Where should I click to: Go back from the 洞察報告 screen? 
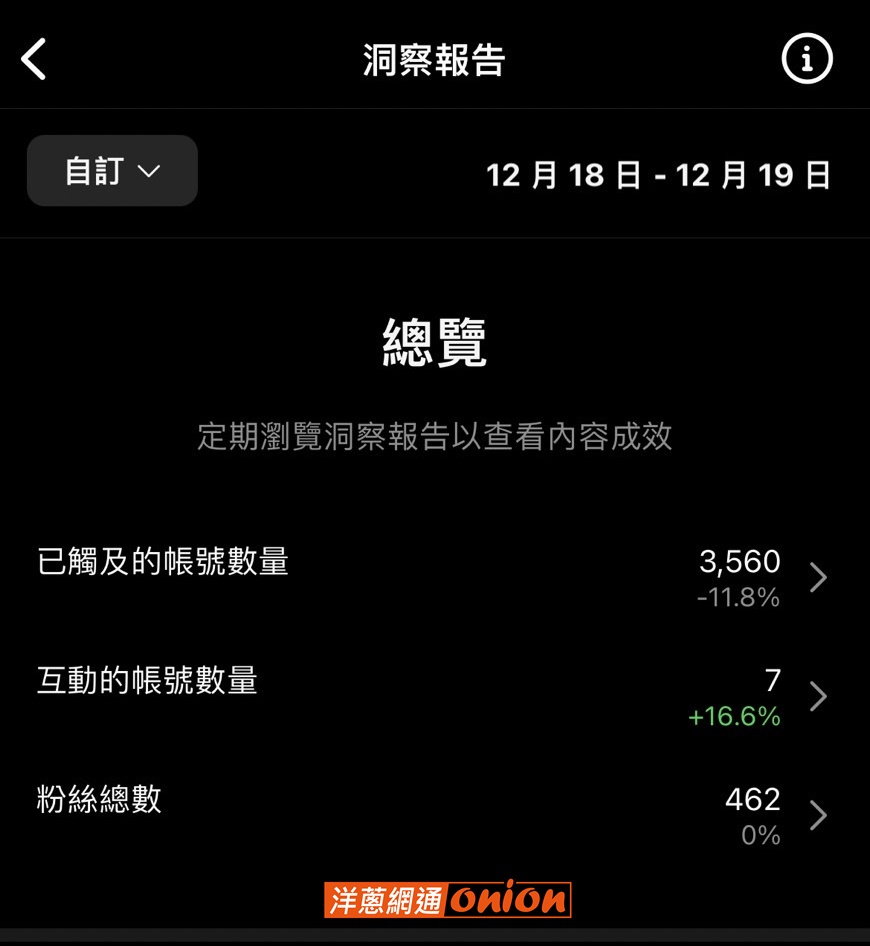[x=34, y=60]
